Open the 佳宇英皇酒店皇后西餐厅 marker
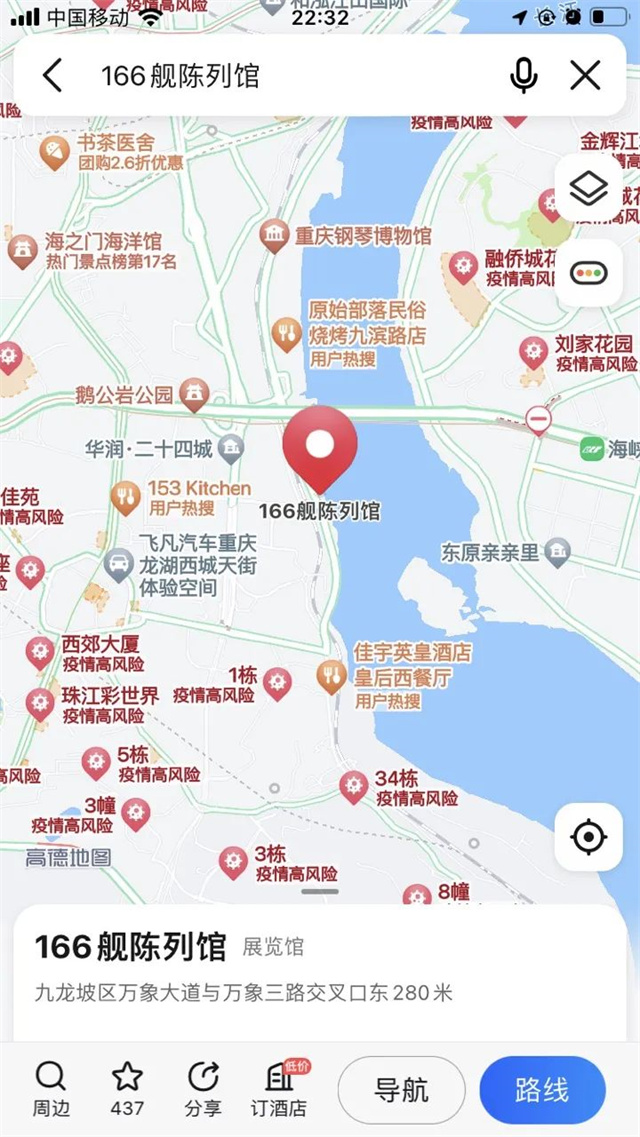Viewport: 640px width, 1137px height. (332, 675)
